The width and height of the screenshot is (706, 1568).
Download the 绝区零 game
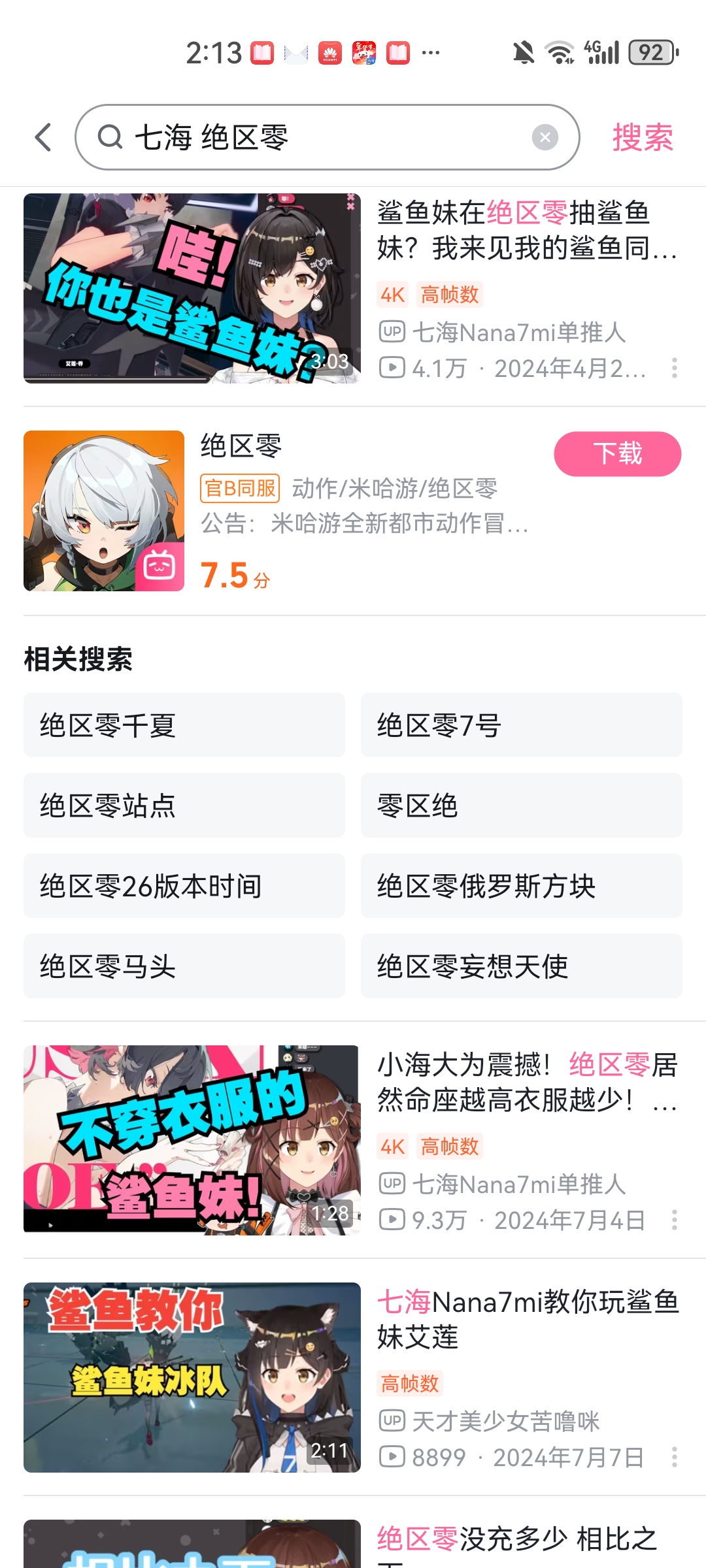click(x=617, y=453)
